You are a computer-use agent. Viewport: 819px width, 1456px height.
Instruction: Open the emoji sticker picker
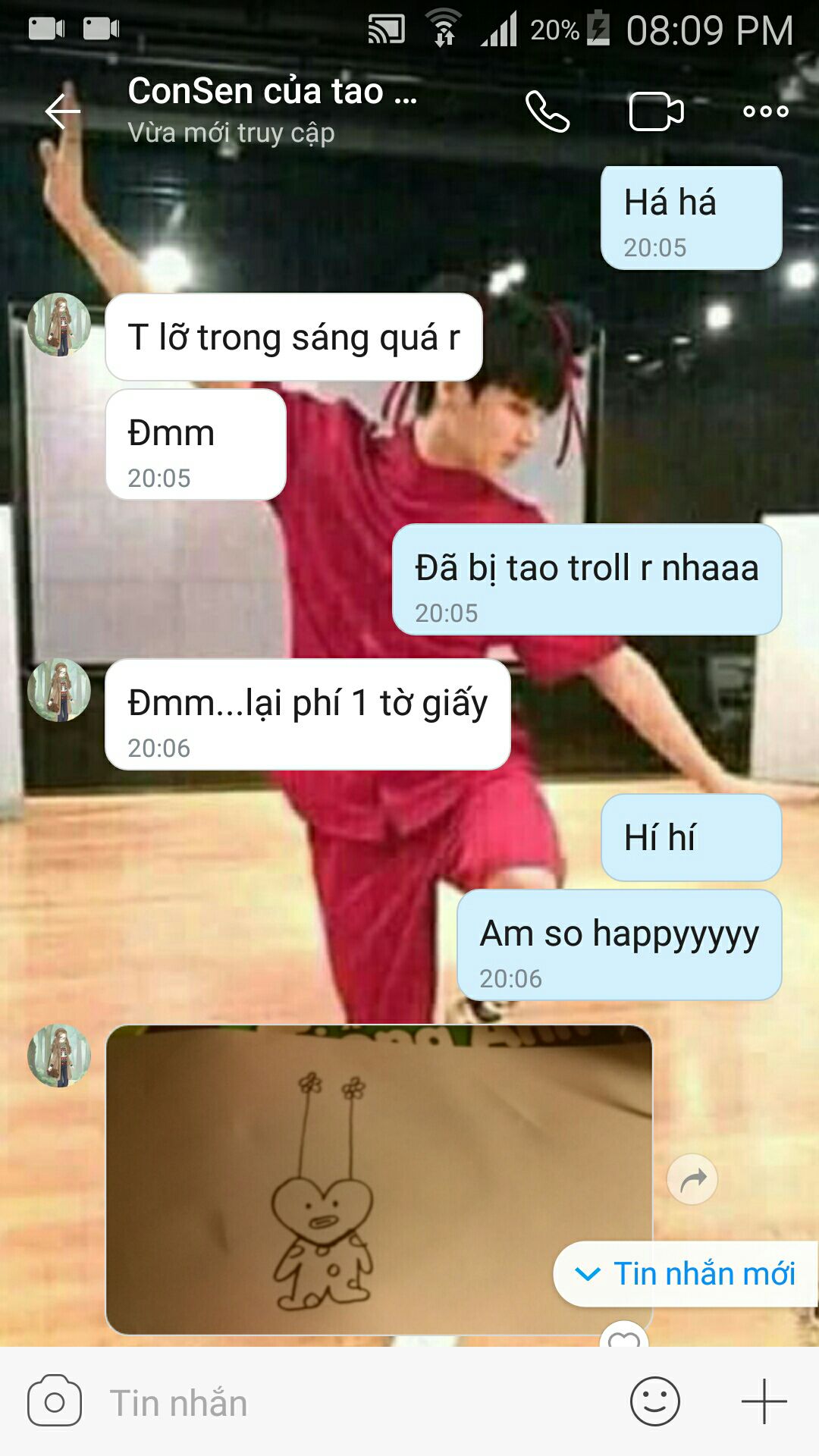point(654,1401)
